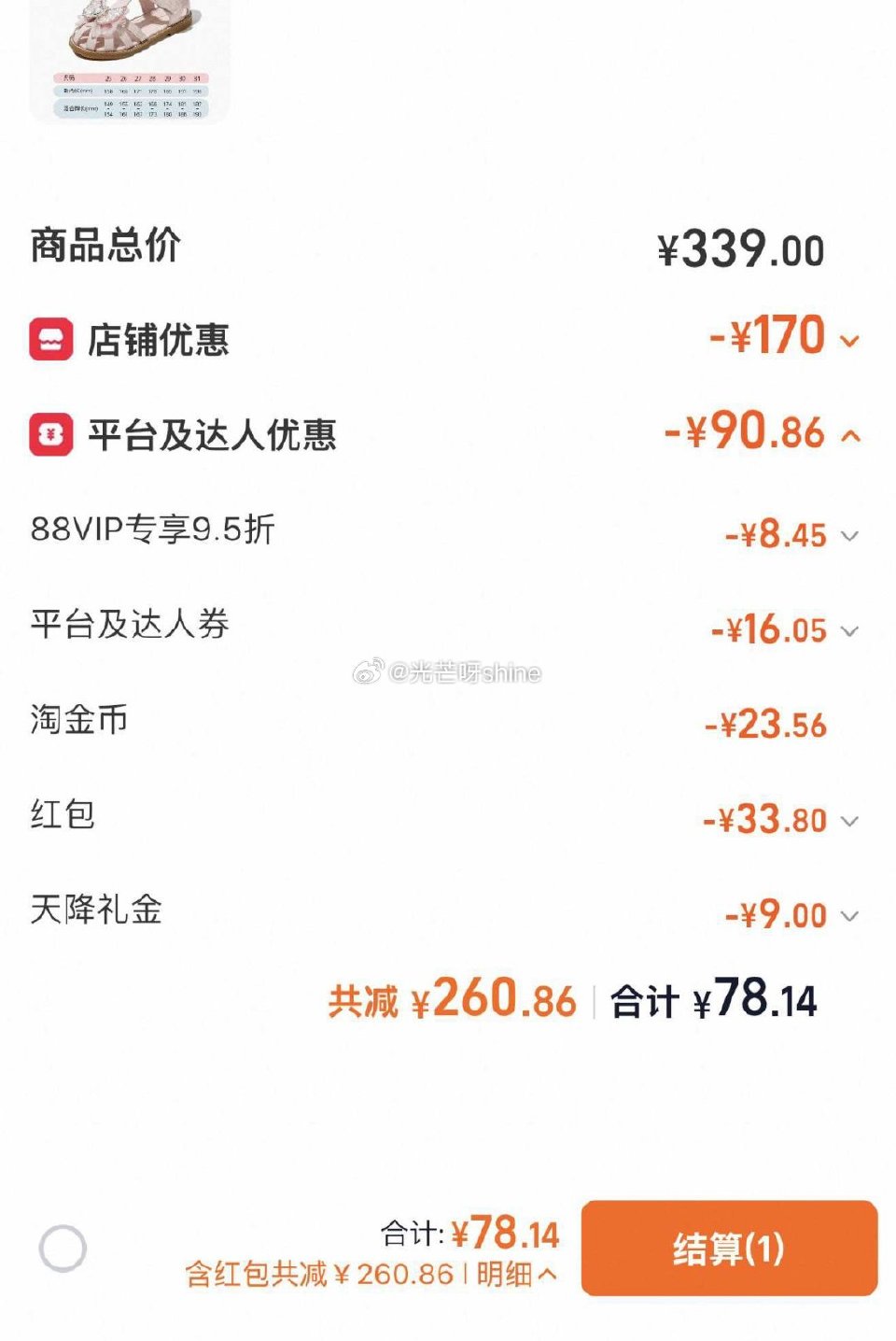
Task: Expand the 店铺优惠 discount details
Action: pos(849,342)
